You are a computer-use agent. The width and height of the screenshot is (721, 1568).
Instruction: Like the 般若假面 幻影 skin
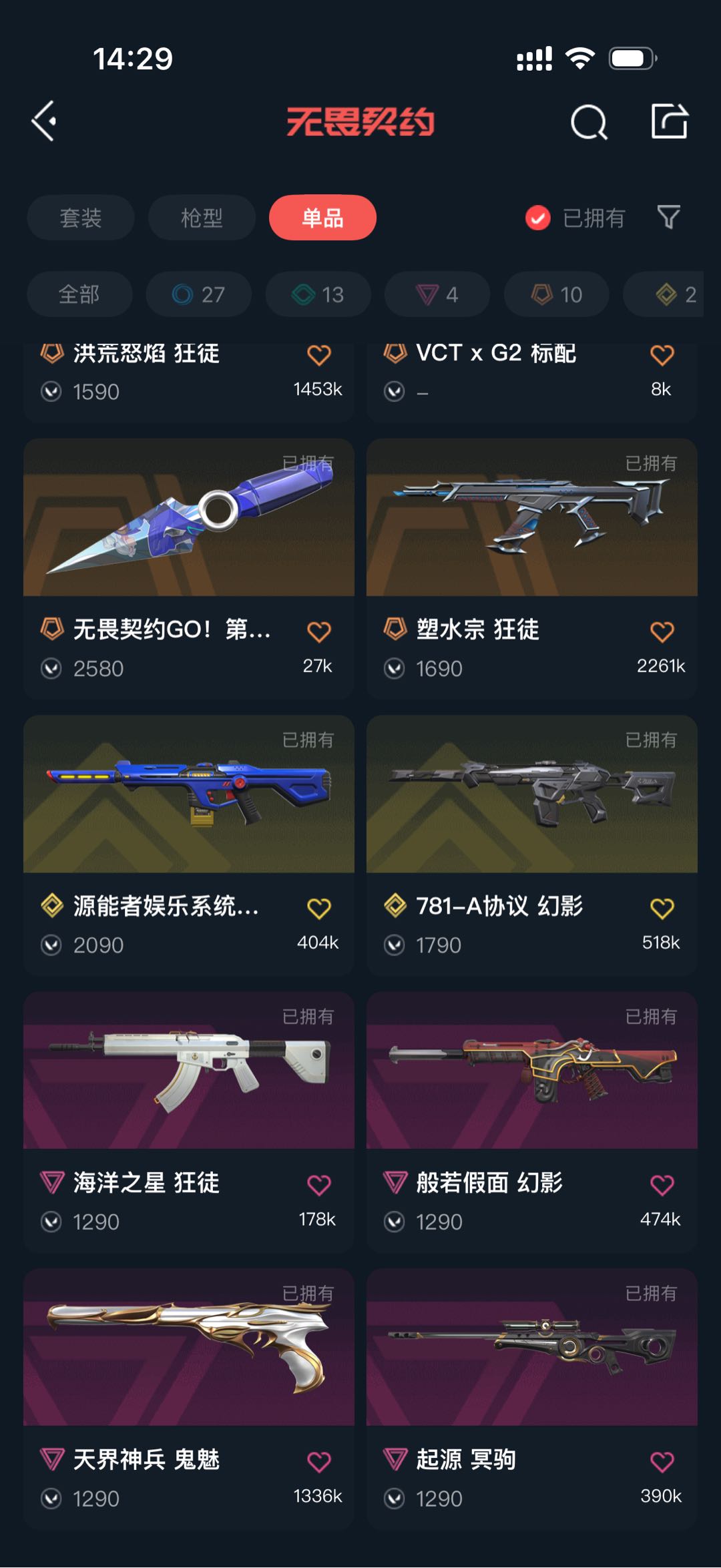[x=662, y=1185]
